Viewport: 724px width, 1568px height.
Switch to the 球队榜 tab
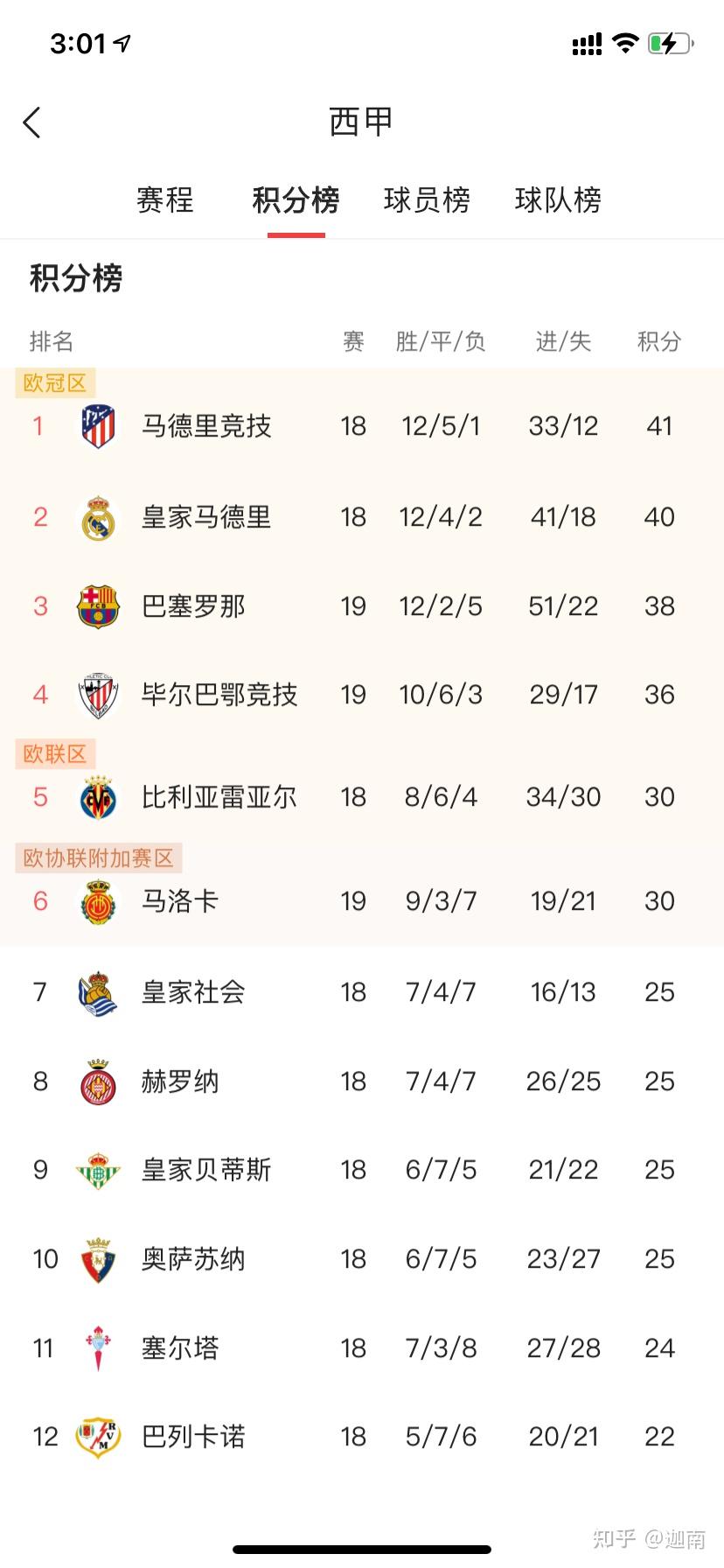click(559, 200)
